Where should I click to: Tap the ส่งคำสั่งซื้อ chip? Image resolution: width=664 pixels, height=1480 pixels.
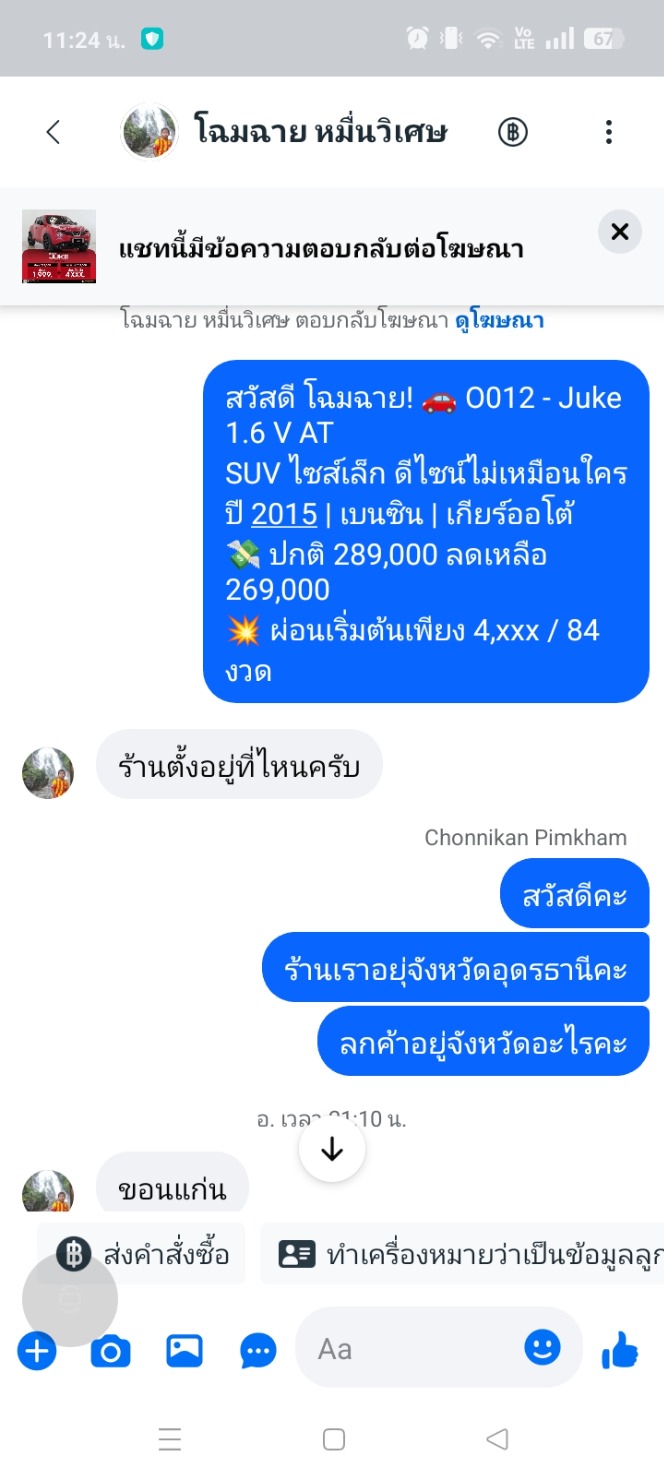(142, 1254)
